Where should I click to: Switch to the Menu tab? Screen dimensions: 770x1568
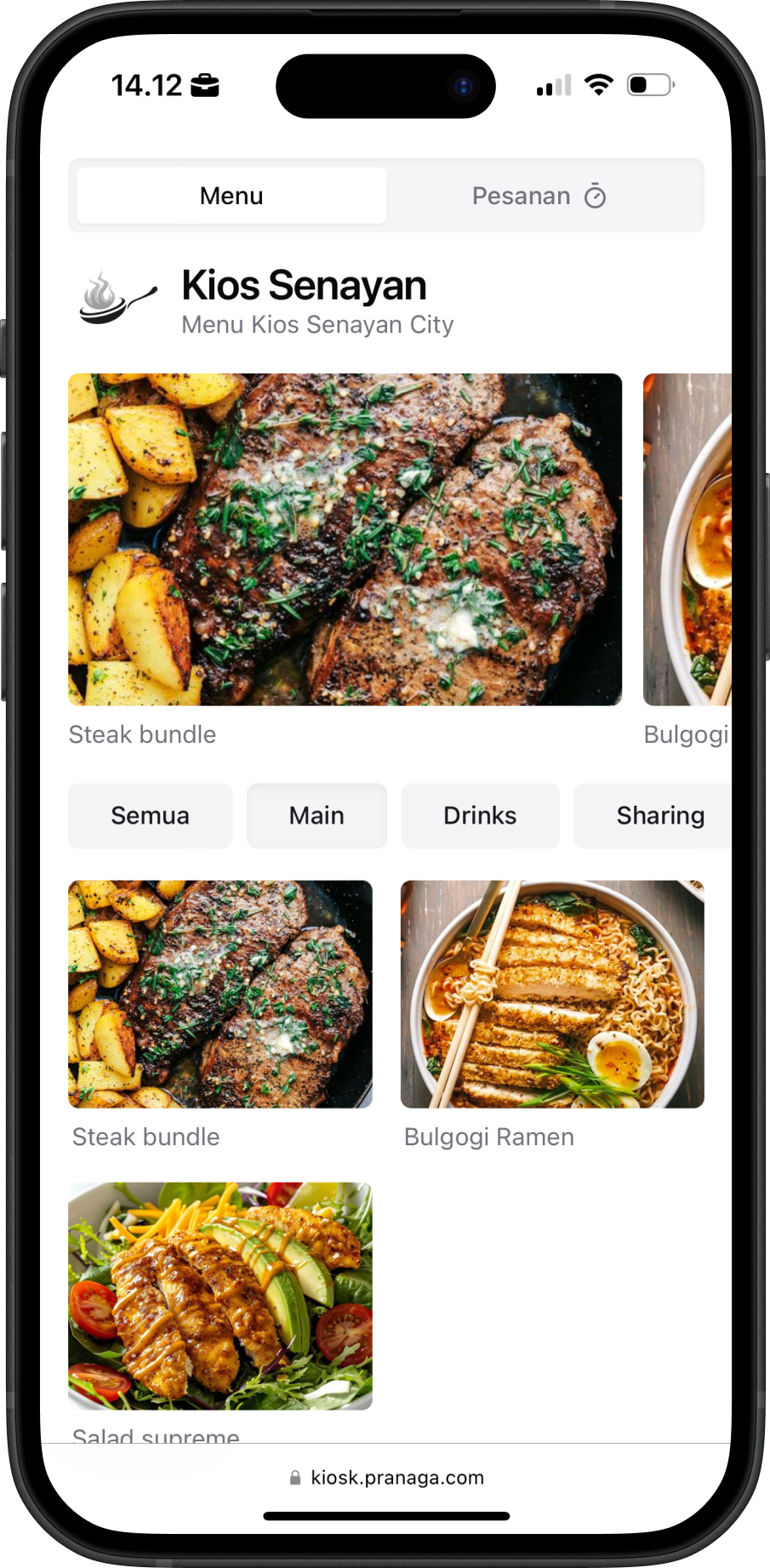231,196
